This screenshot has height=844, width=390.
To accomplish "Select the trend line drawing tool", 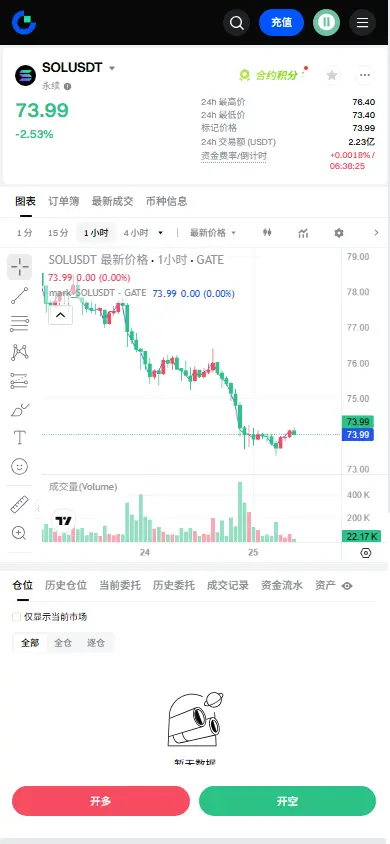I will click(x=19, y=296).
